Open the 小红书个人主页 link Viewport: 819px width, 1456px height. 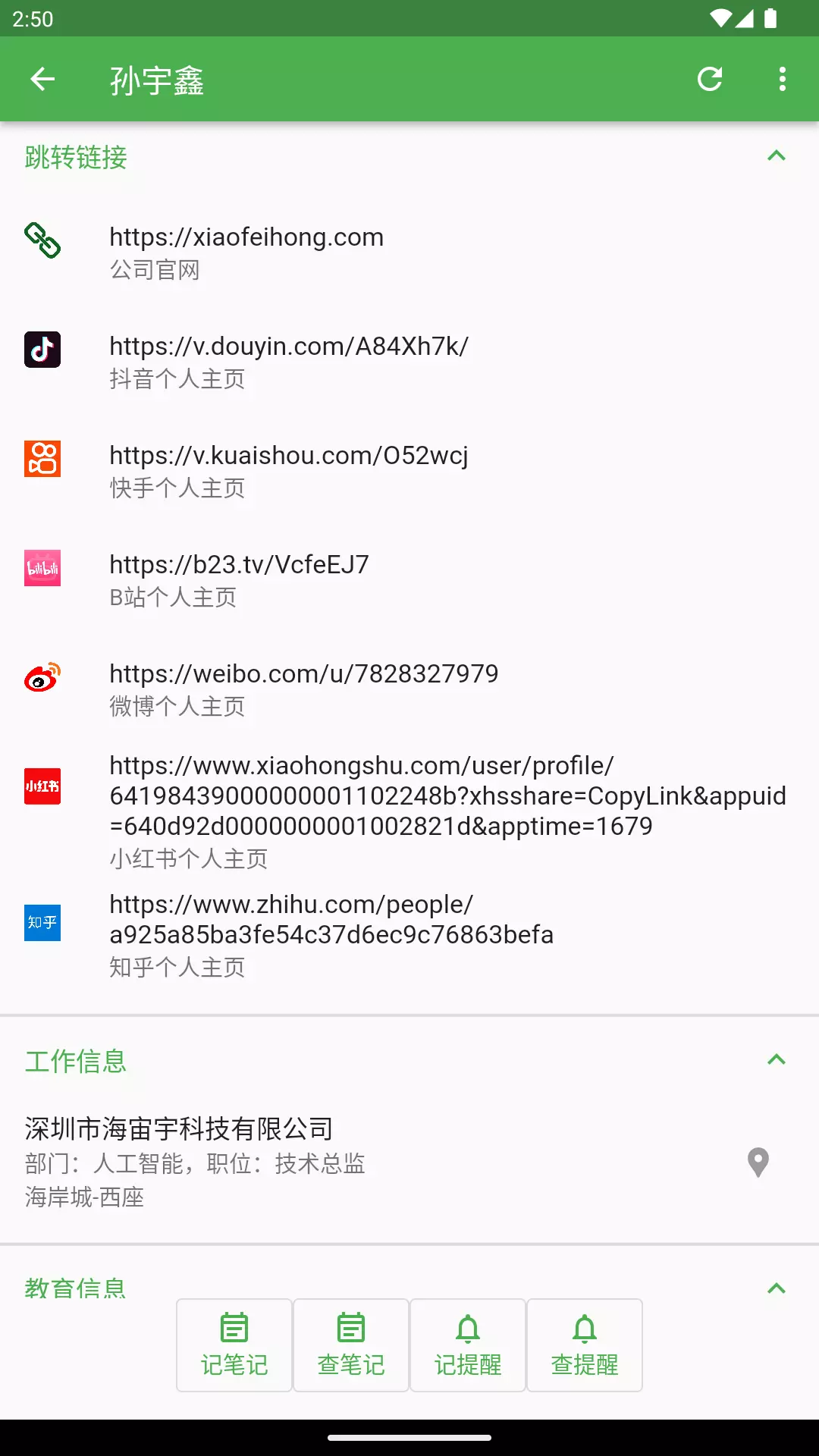(x=409, y=811)
